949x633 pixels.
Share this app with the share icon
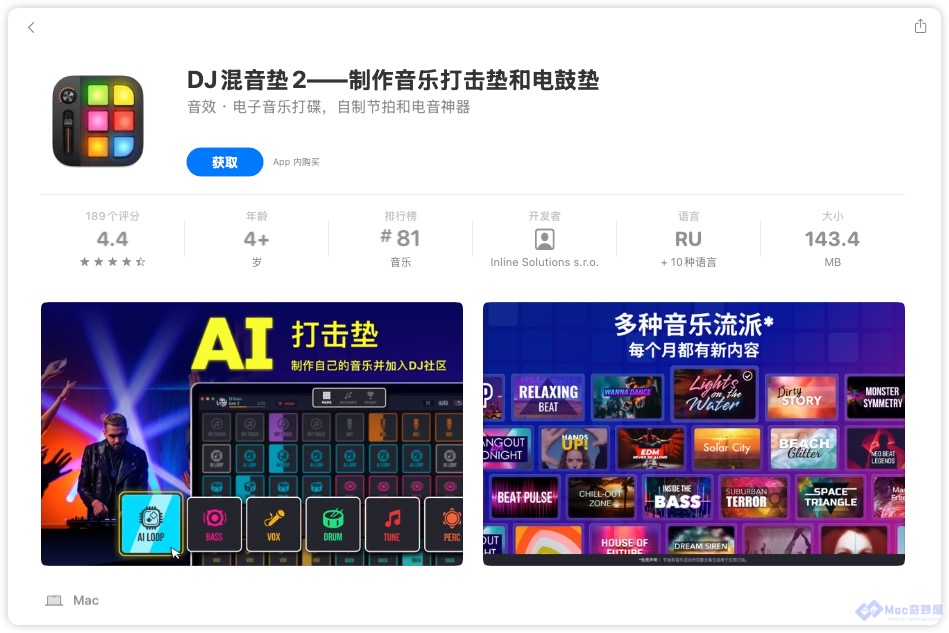pos(920,27)
